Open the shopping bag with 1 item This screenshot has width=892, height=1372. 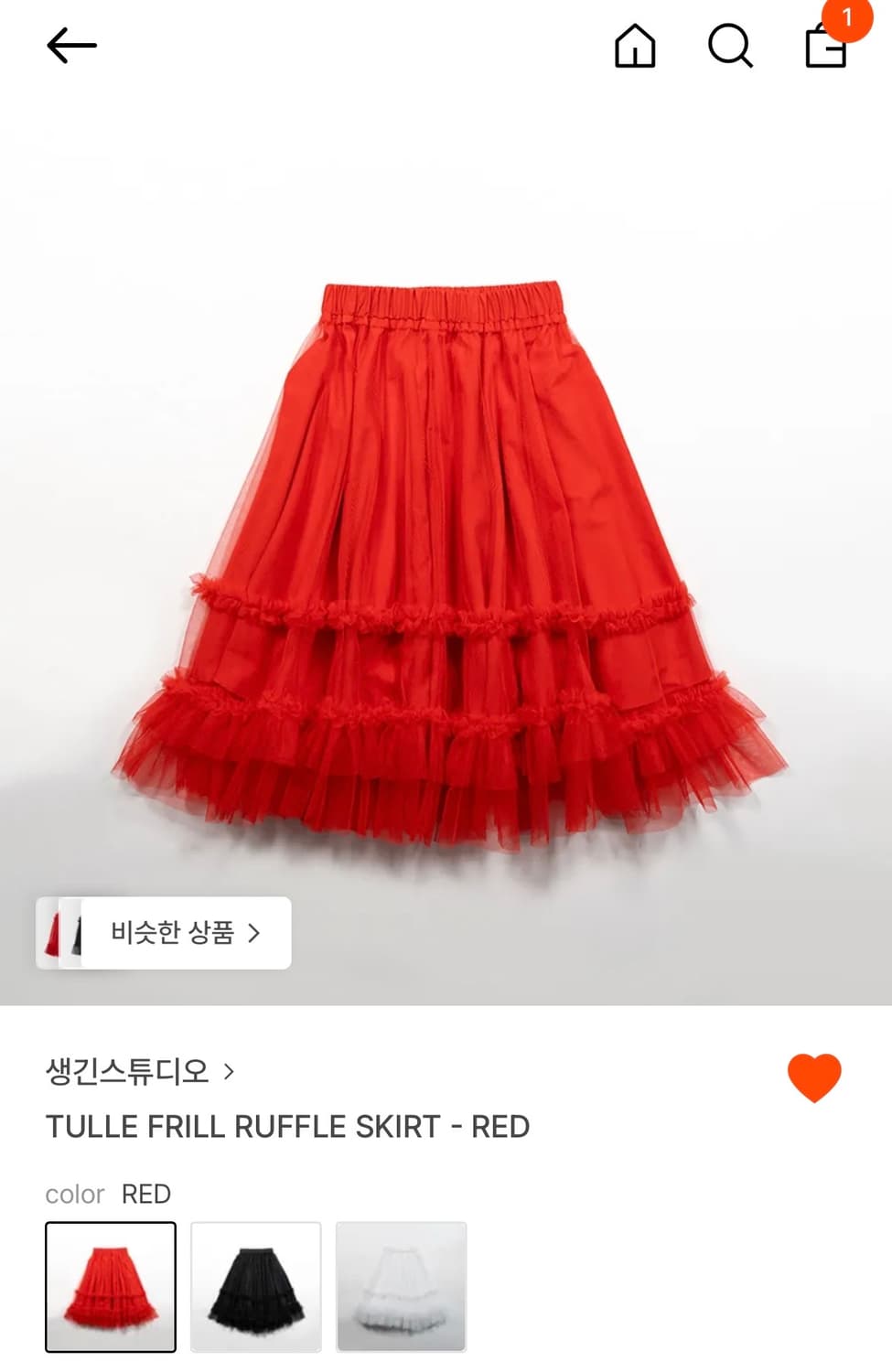[825, 50]
